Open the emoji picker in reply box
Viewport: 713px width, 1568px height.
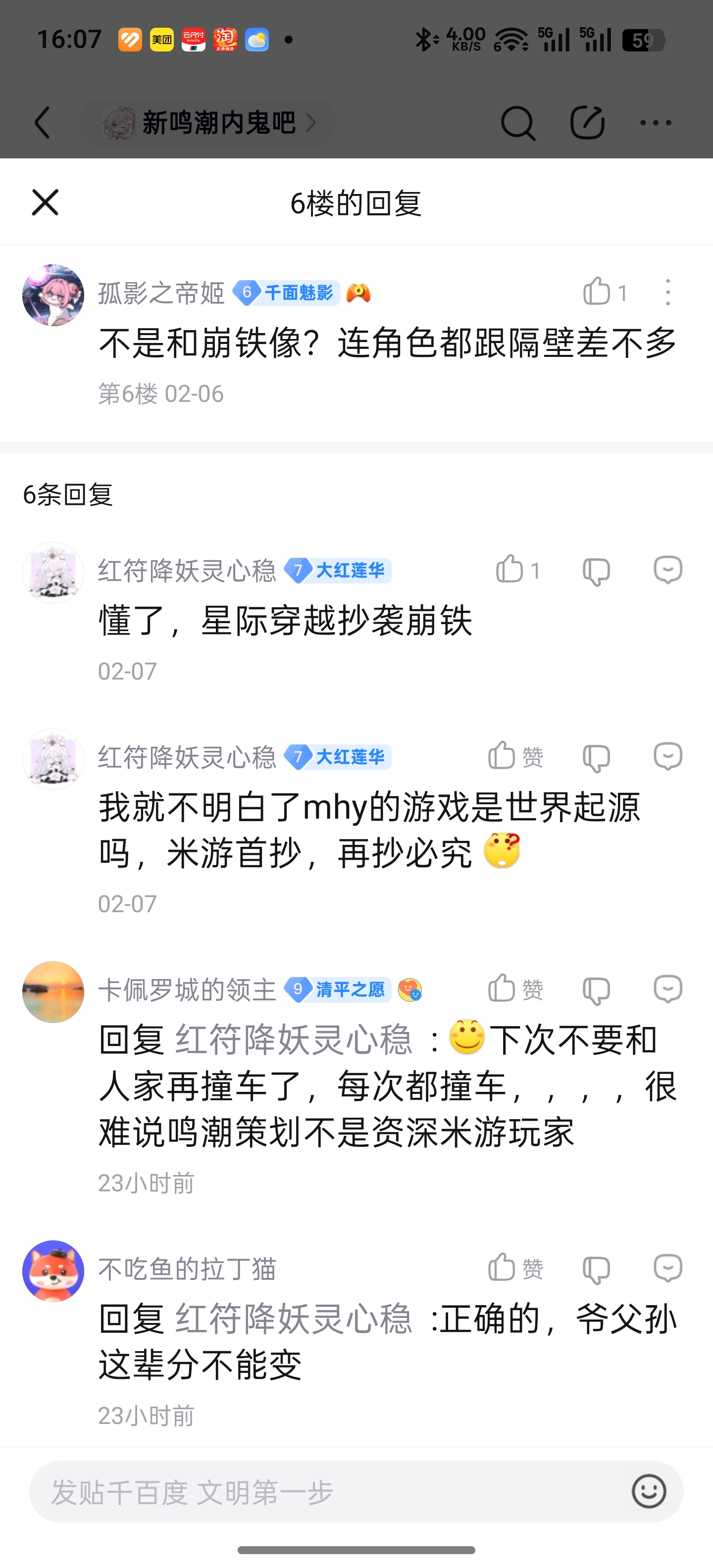coord(649,1491)
